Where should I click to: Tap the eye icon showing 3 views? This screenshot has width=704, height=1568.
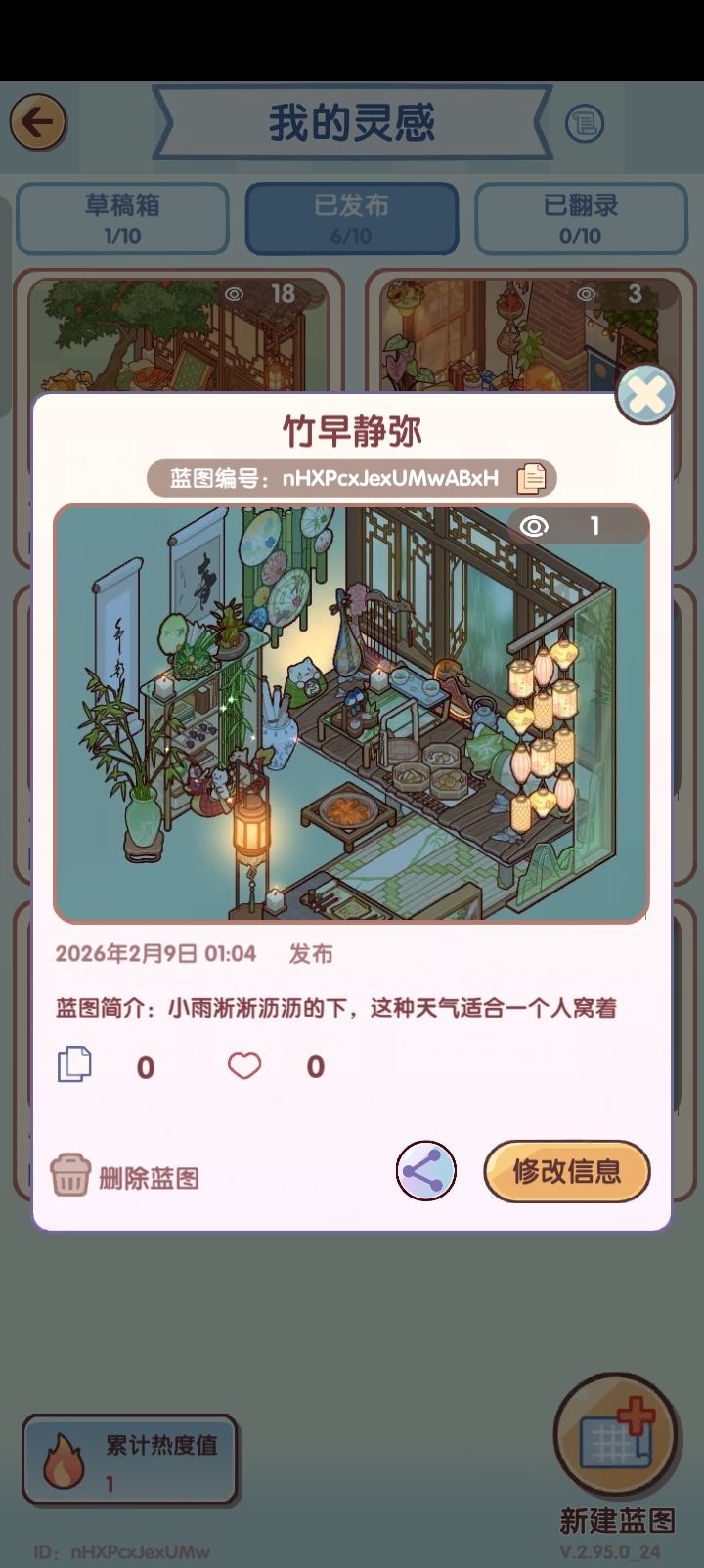(x=586, y=293)
